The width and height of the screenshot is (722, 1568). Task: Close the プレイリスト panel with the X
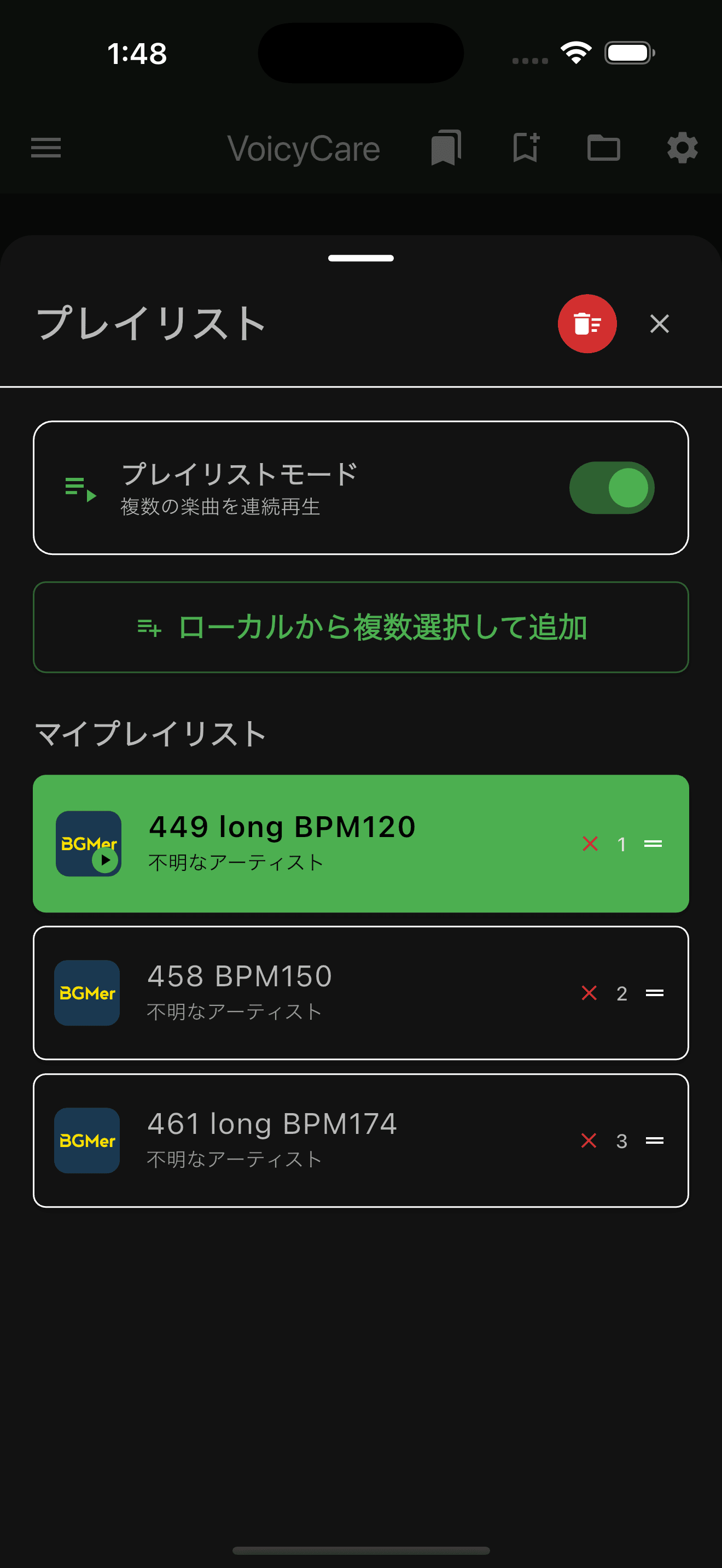[659, 324]
